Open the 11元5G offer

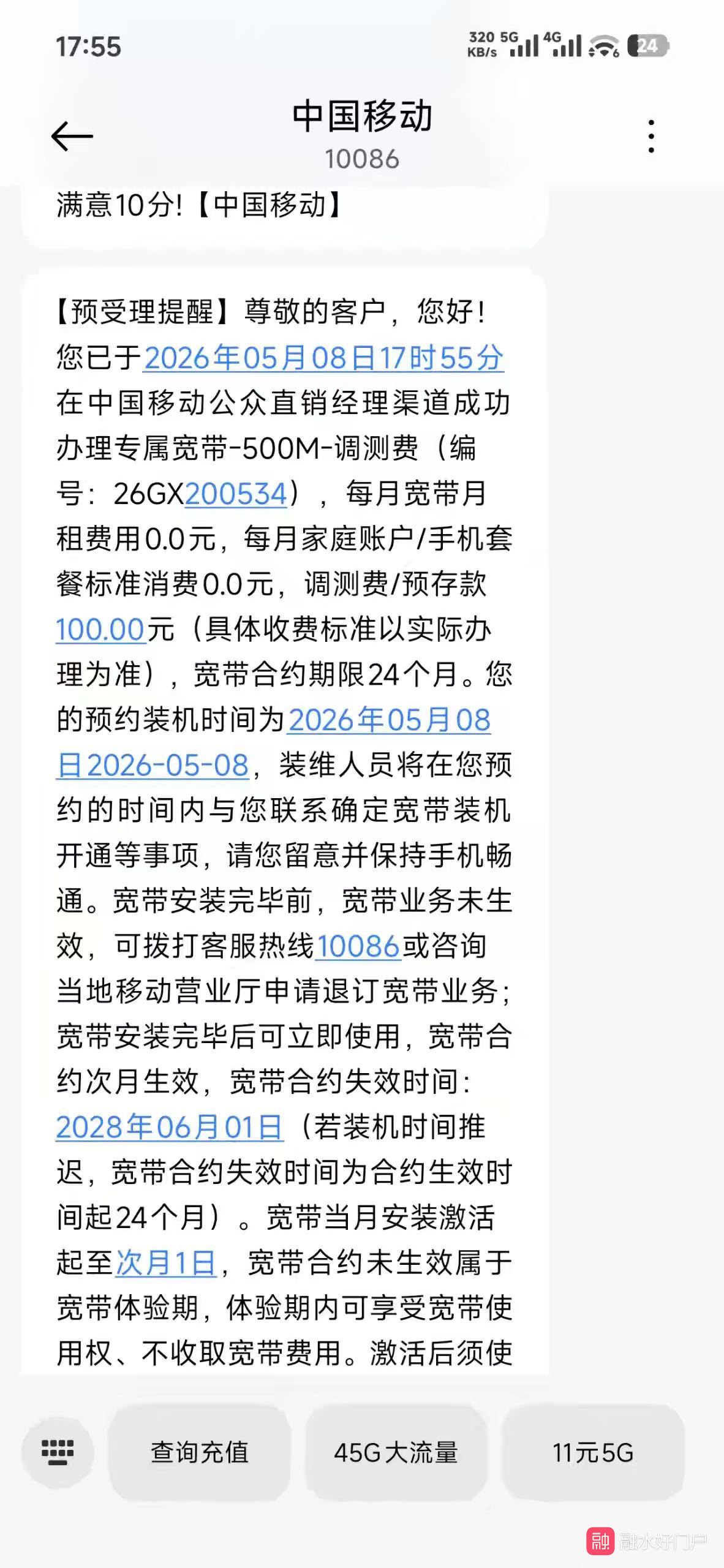coord(592,1452)
